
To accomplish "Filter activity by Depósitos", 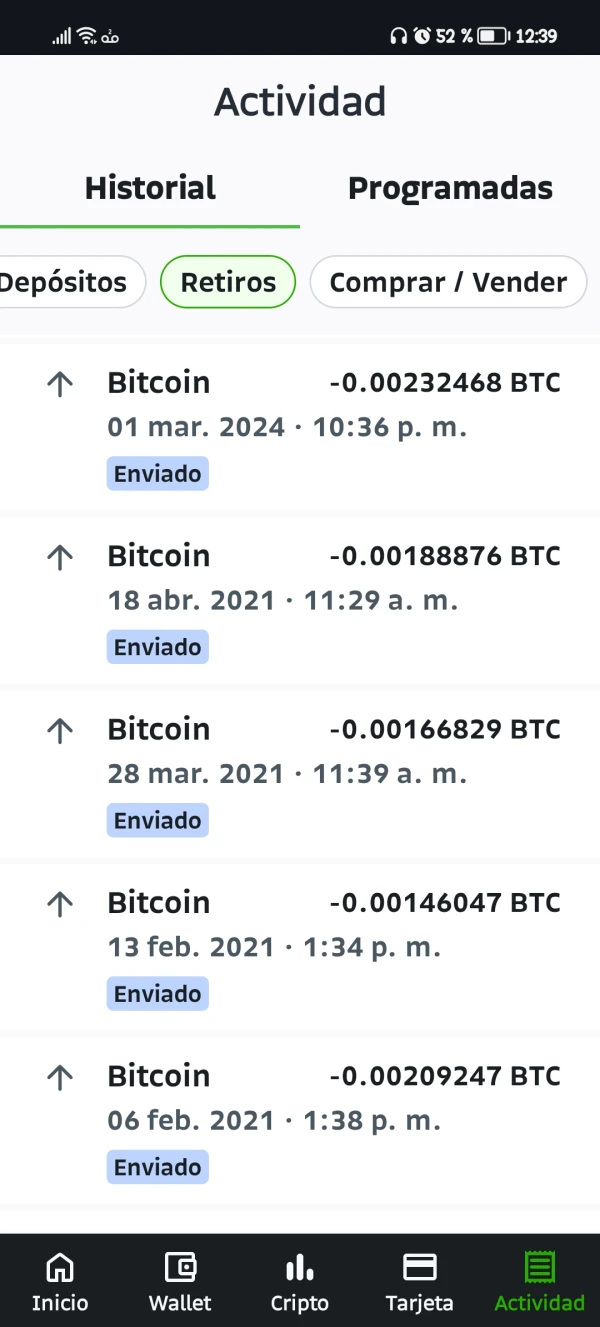I will [x=66, y=282].
